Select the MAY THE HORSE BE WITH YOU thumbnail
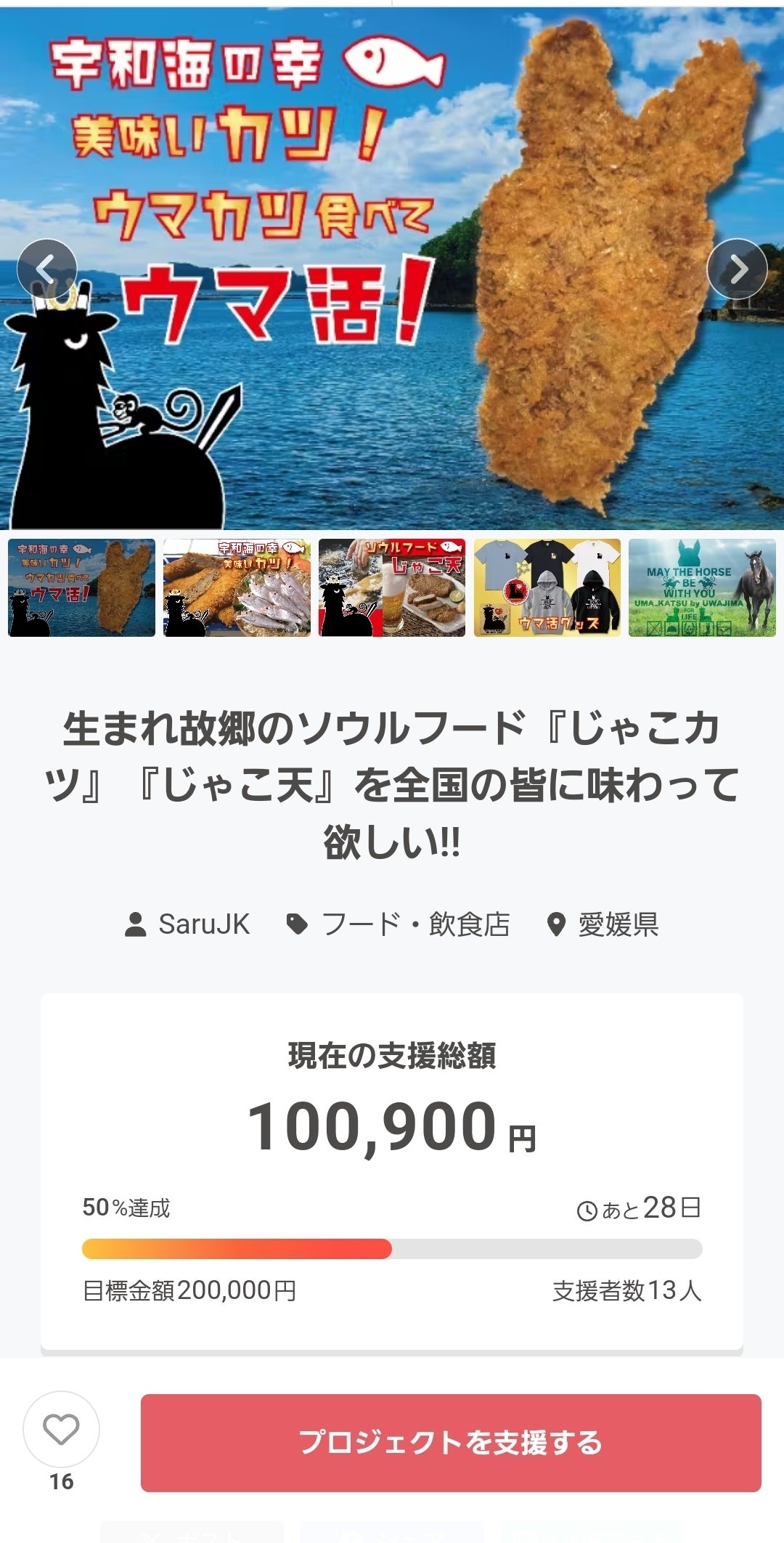Image resolution: width=784 pixels, height=1543 pixels. click(x=702, y=587)
